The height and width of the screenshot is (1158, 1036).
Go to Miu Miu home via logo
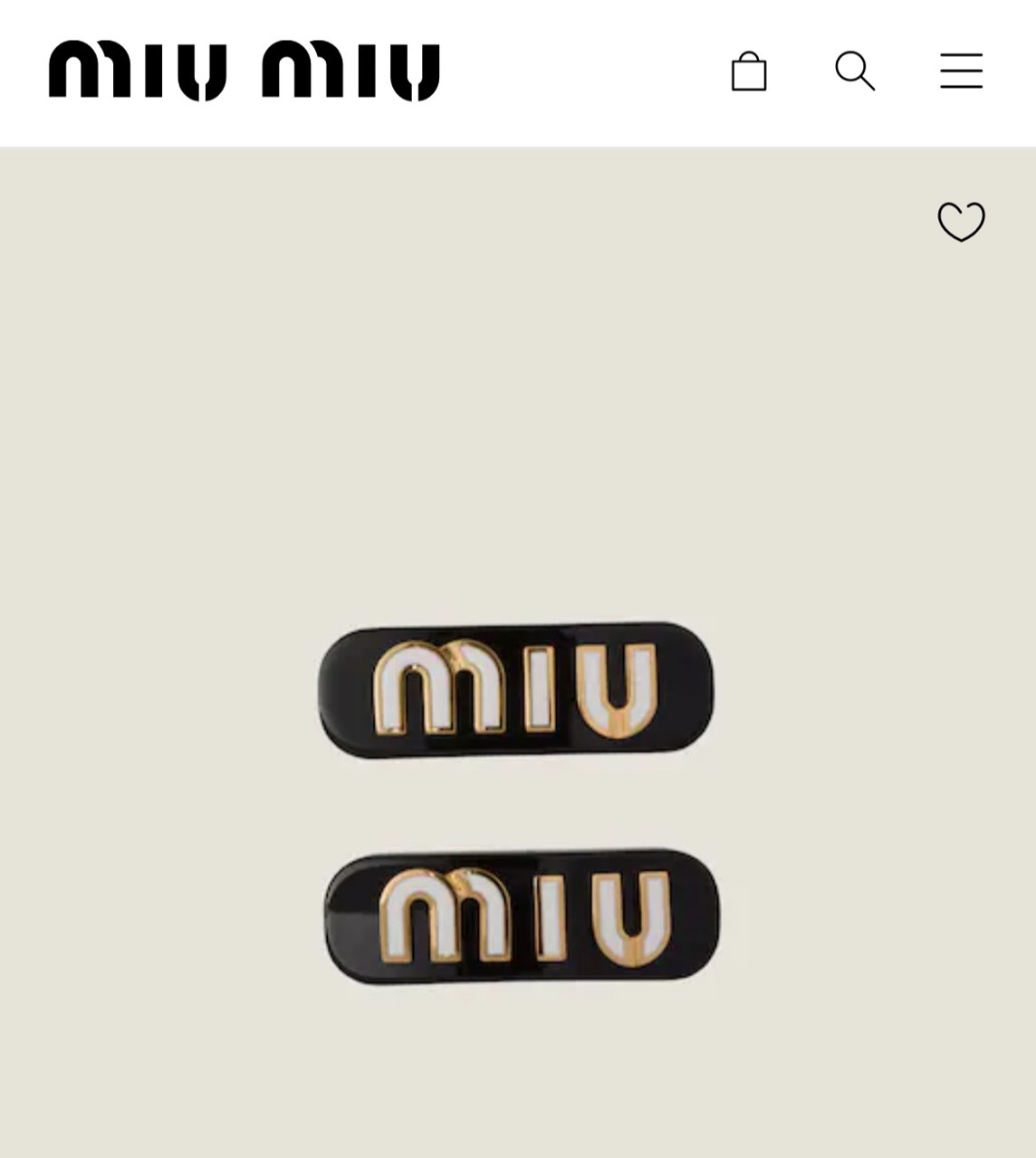tap(244, 71)
